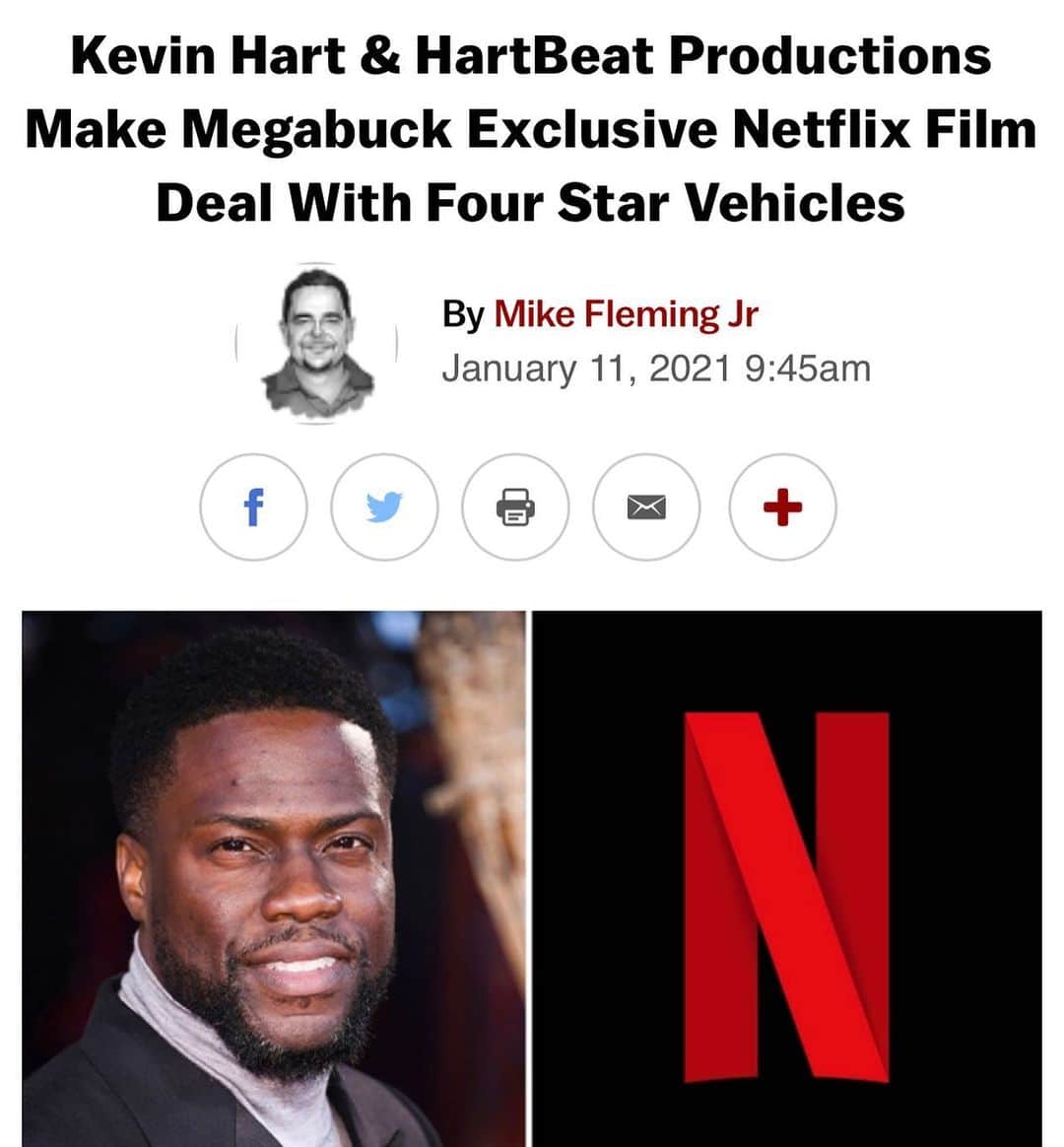The width and height of the screenshot is (1064, 1147).
Task: Open more sharing options plus icon
Action: [782, 507]
